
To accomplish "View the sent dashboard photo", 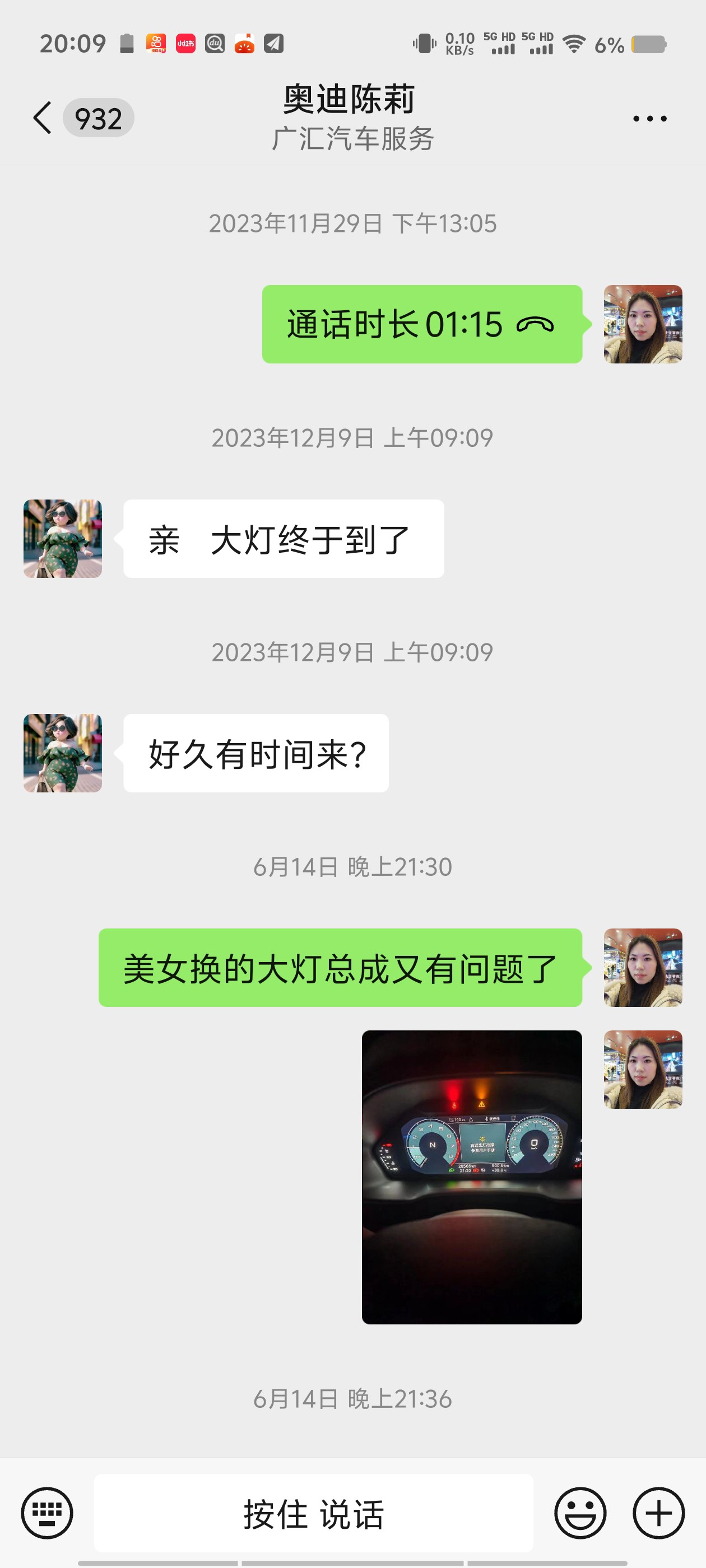I will click(x=471, y=1177).
